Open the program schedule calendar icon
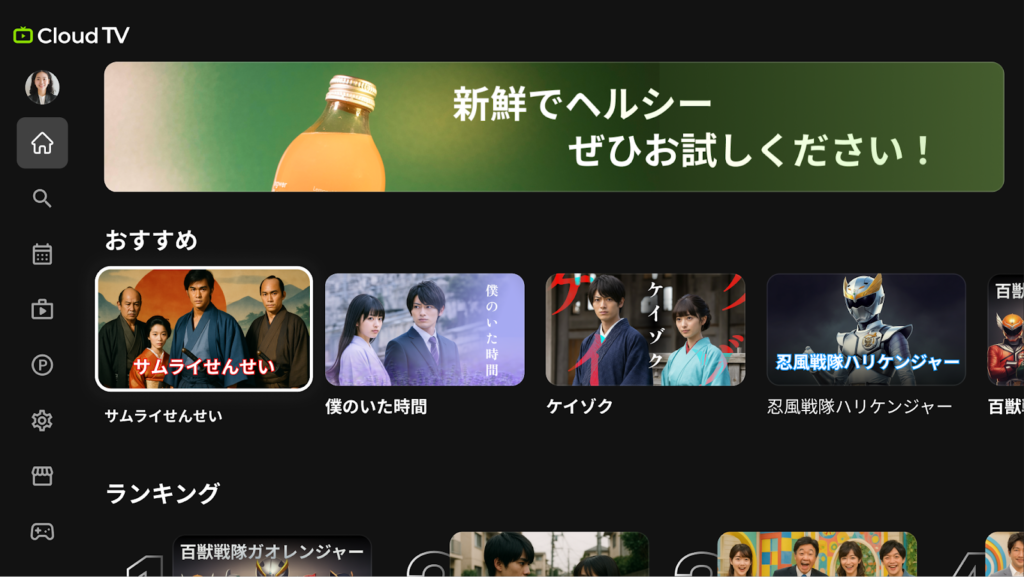This screenshot has height=577, width=1024. 42,254
